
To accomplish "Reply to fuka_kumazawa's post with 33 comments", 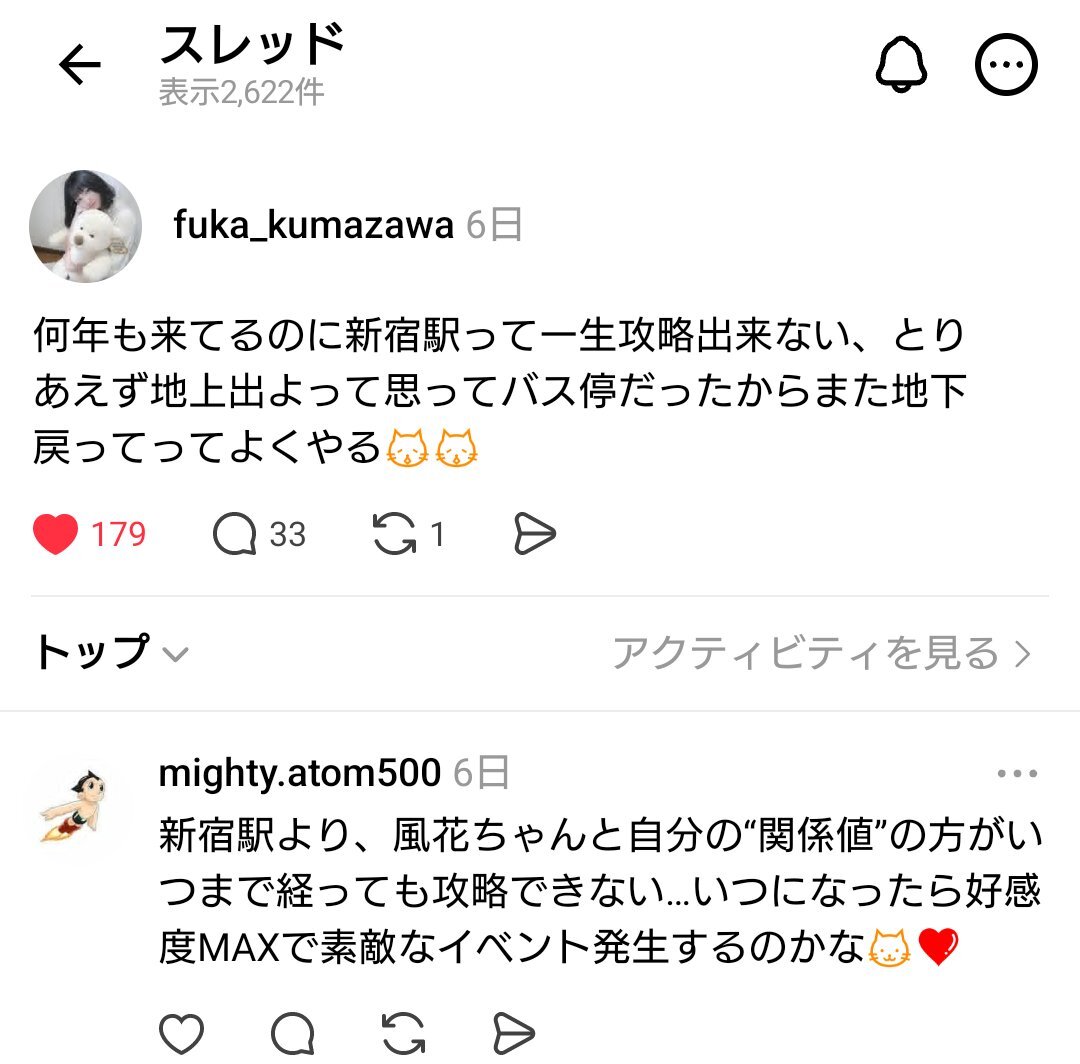I will (x=235, y=535).
